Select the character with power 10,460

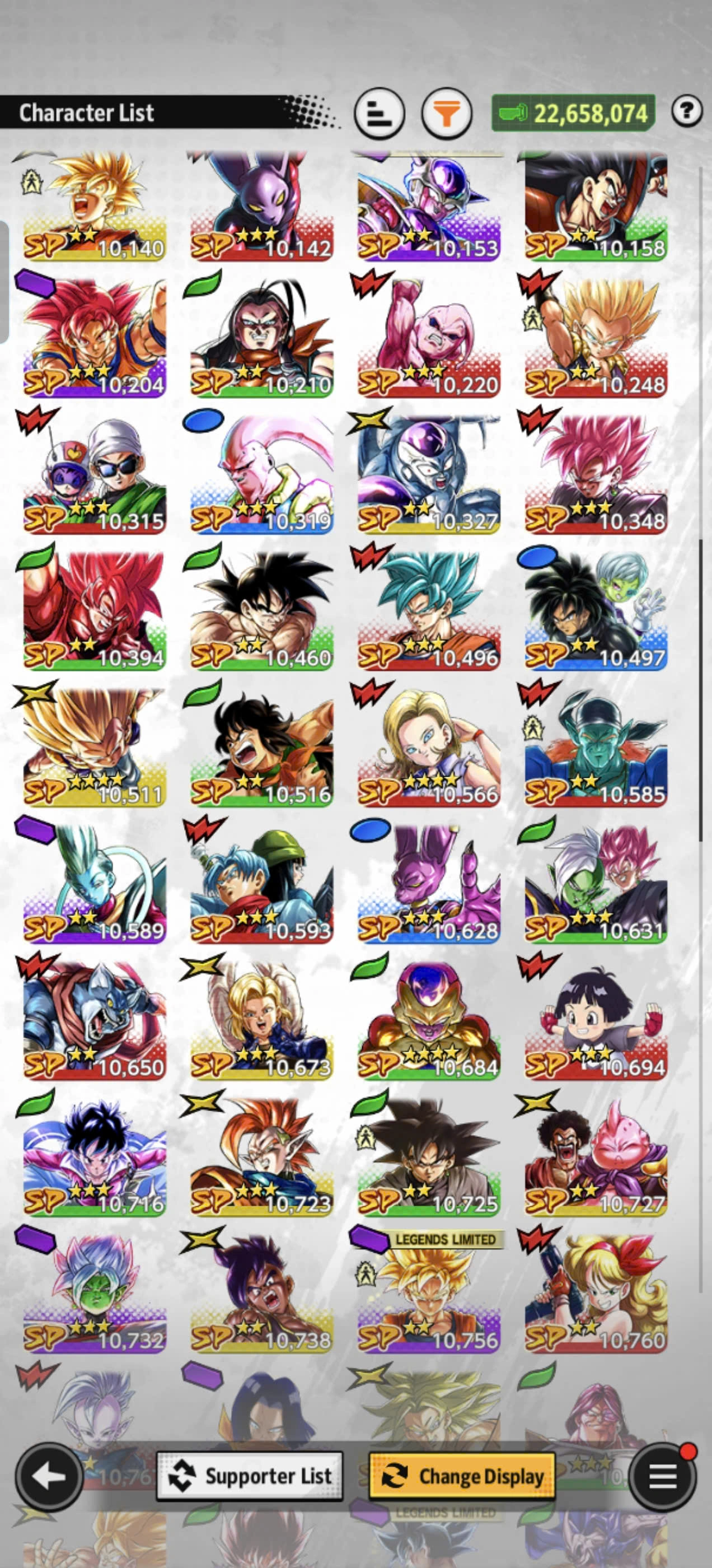pyautogui.click(x=261, y=611)
